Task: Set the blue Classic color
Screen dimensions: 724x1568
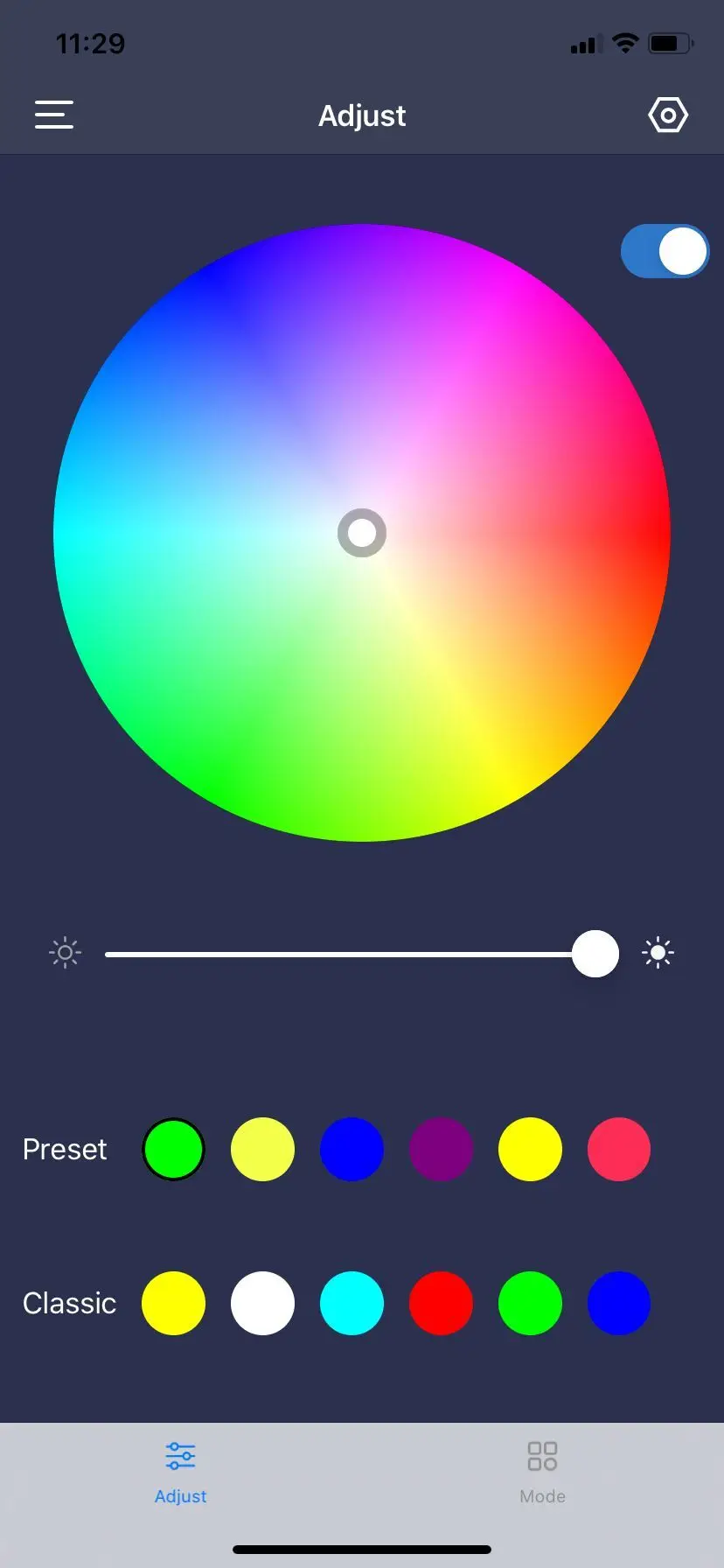Action: (x=619, y=1303)
